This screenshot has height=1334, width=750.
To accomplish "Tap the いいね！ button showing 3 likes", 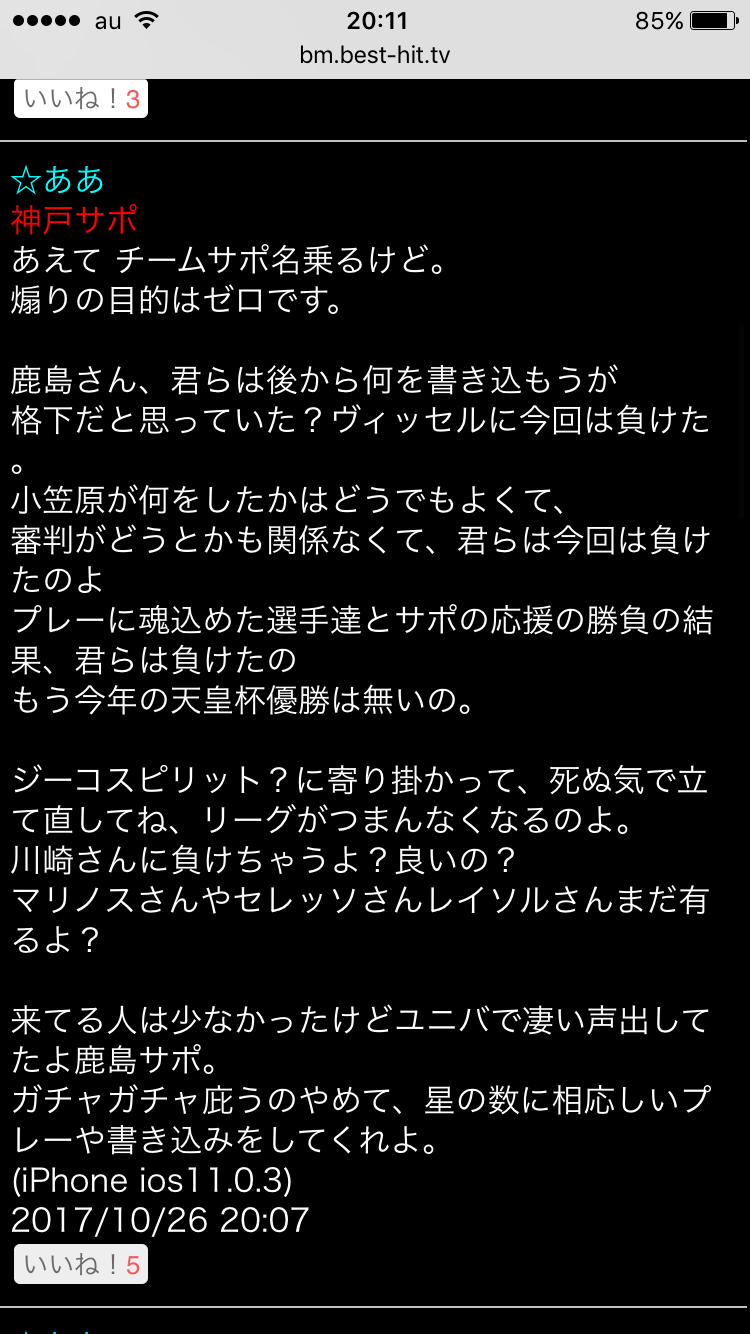I will 81,100.
